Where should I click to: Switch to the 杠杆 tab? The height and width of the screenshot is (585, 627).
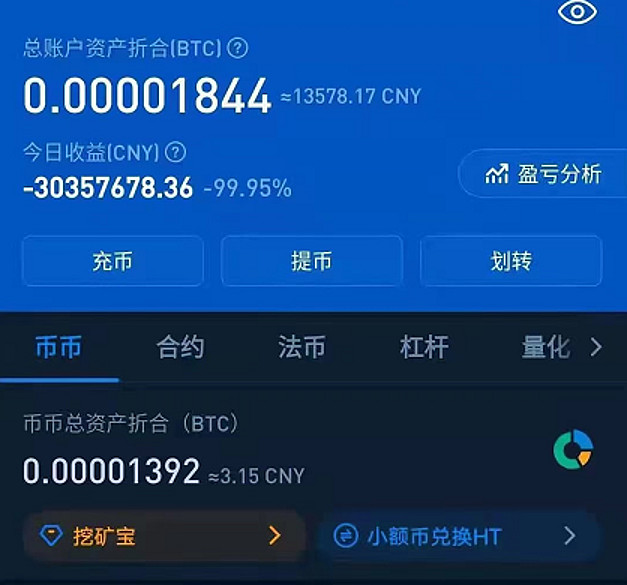(424, 347)
